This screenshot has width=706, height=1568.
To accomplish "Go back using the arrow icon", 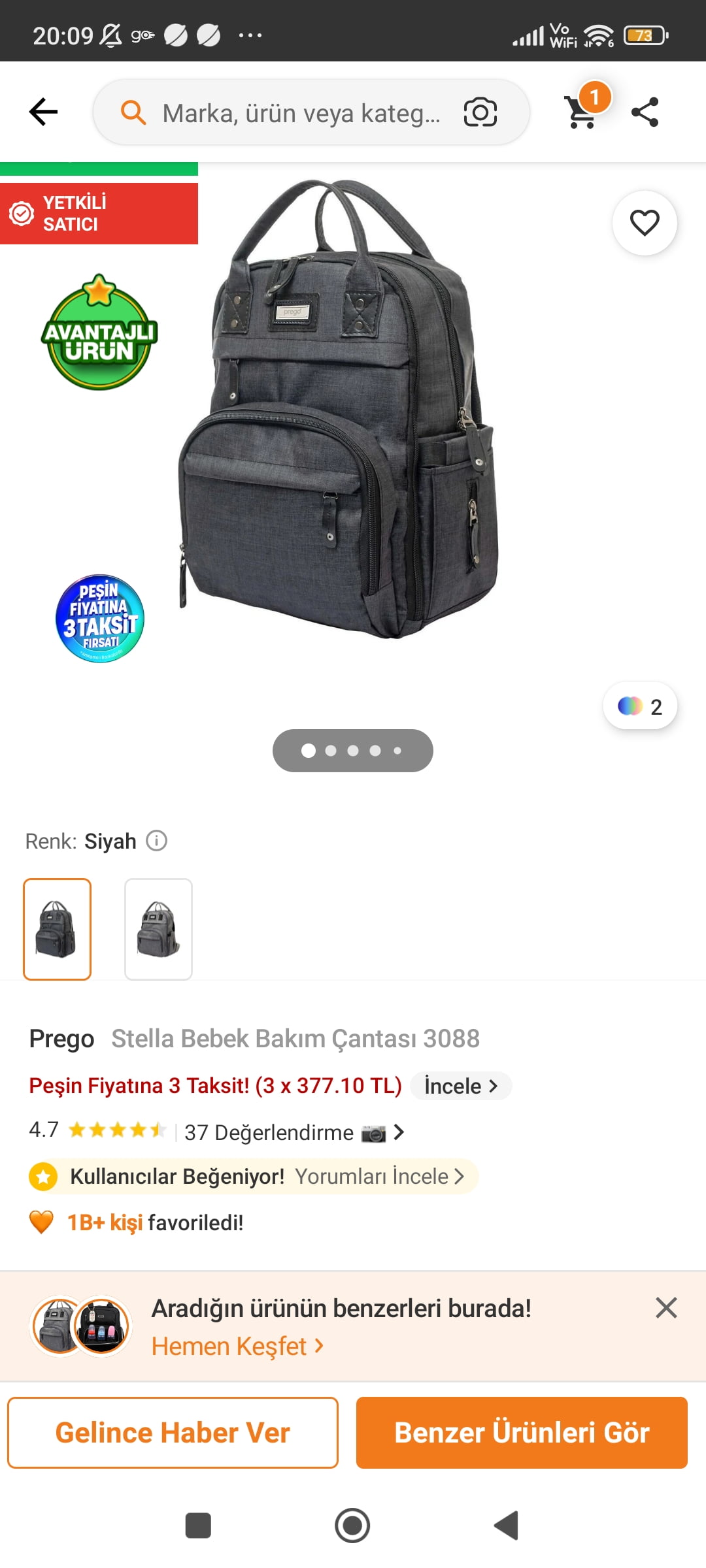I will pyautogui.click(x=44, y=112).
